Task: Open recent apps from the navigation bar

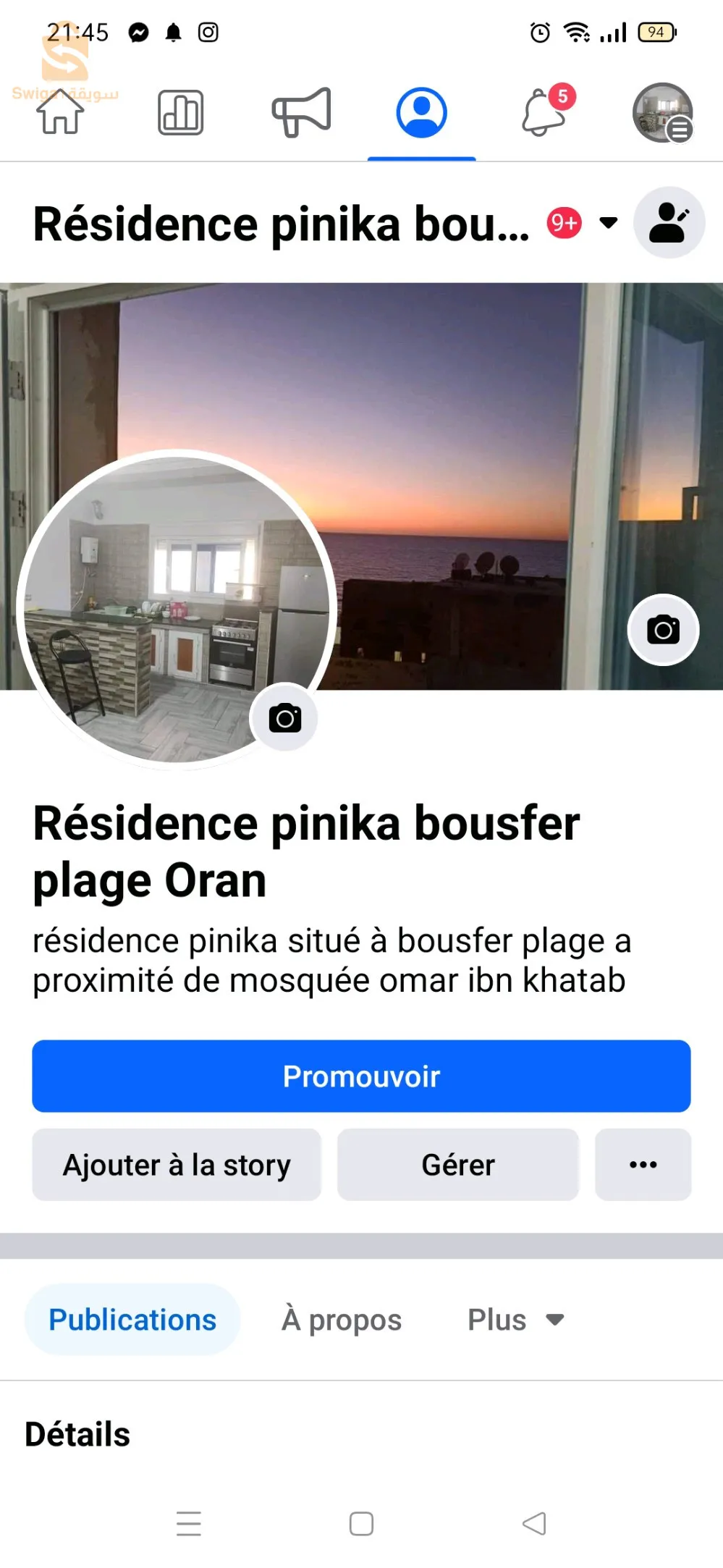Action: [x=189, y=1523]
